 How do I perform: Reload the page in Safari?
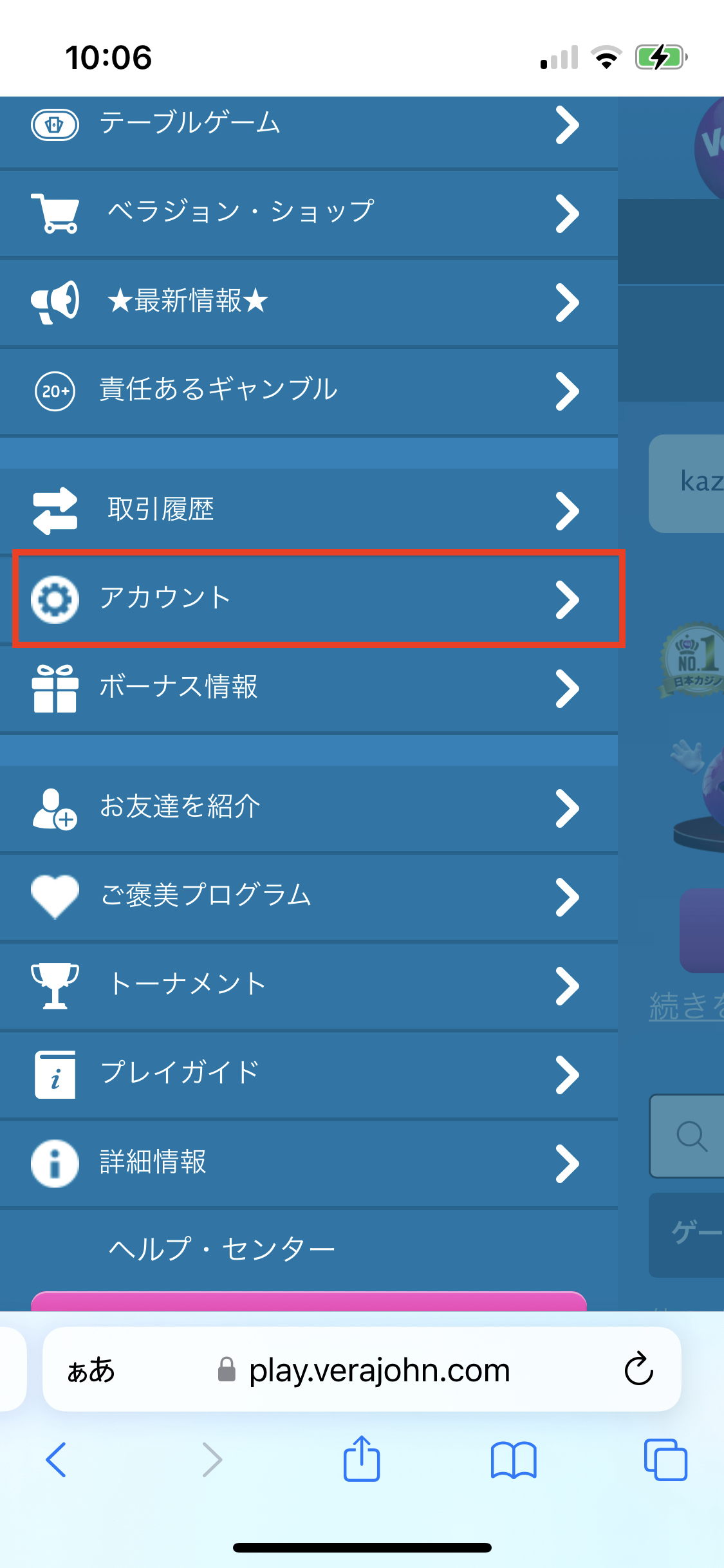638,1369
